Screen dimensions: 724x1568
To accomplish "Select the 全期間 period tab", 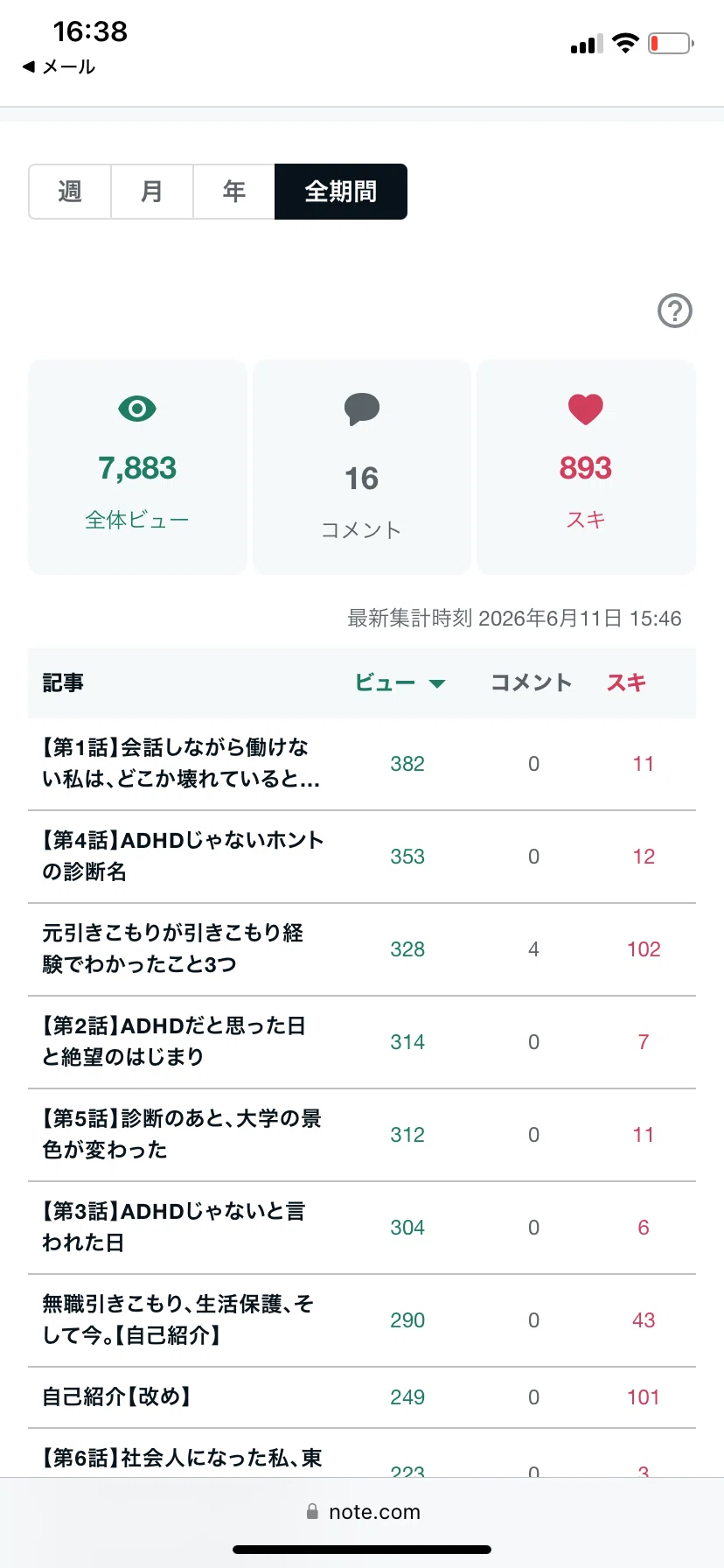I will tap(341, 191).
